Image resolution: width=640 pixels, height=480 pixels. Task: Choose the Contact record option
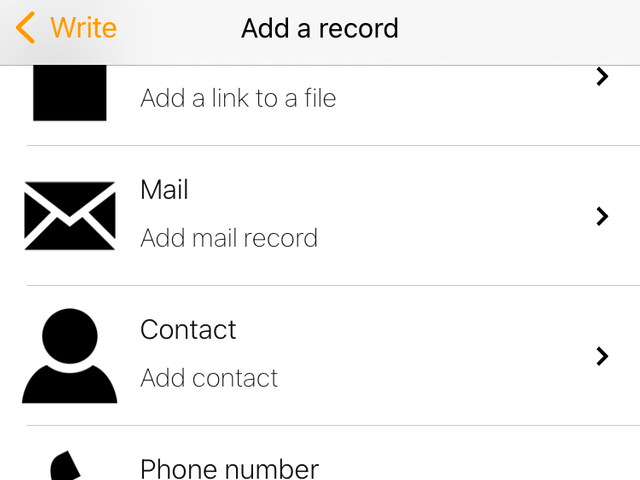(x=320, y=355)
